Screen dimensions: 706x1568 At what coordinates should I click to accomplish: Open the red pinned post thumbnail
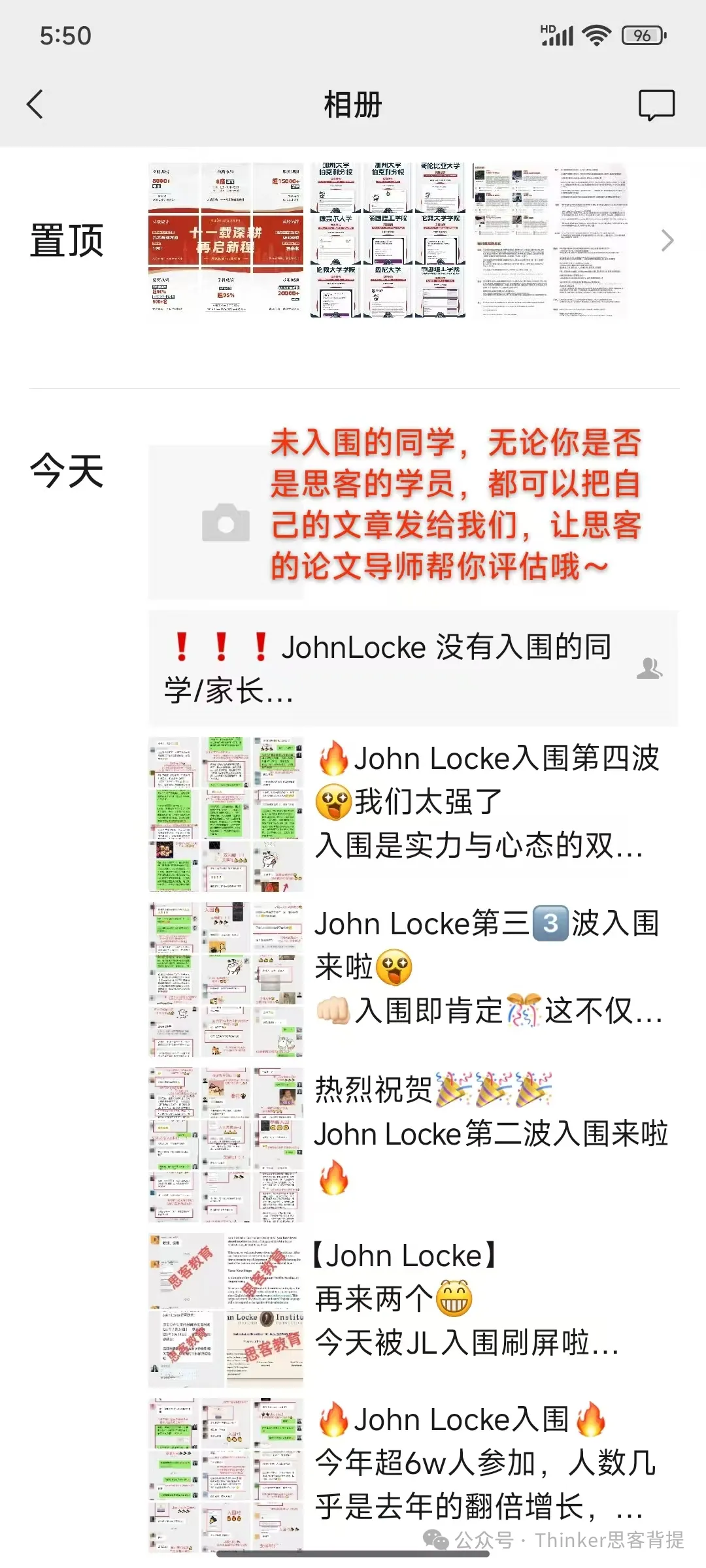(226, 240)
